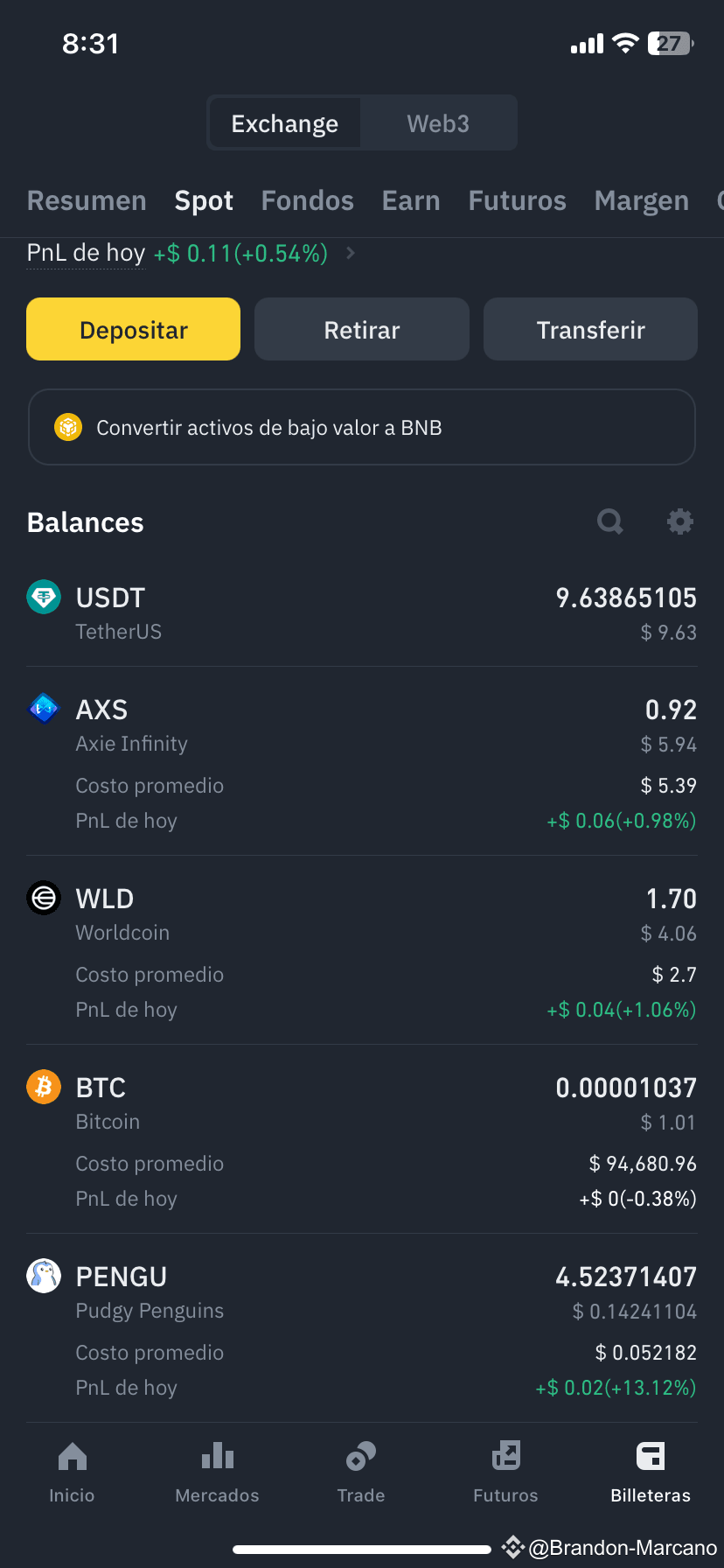This screenshot has width=724, height=1568.
Task: Switch to the Resumen tab
Action: pos(87,200)
